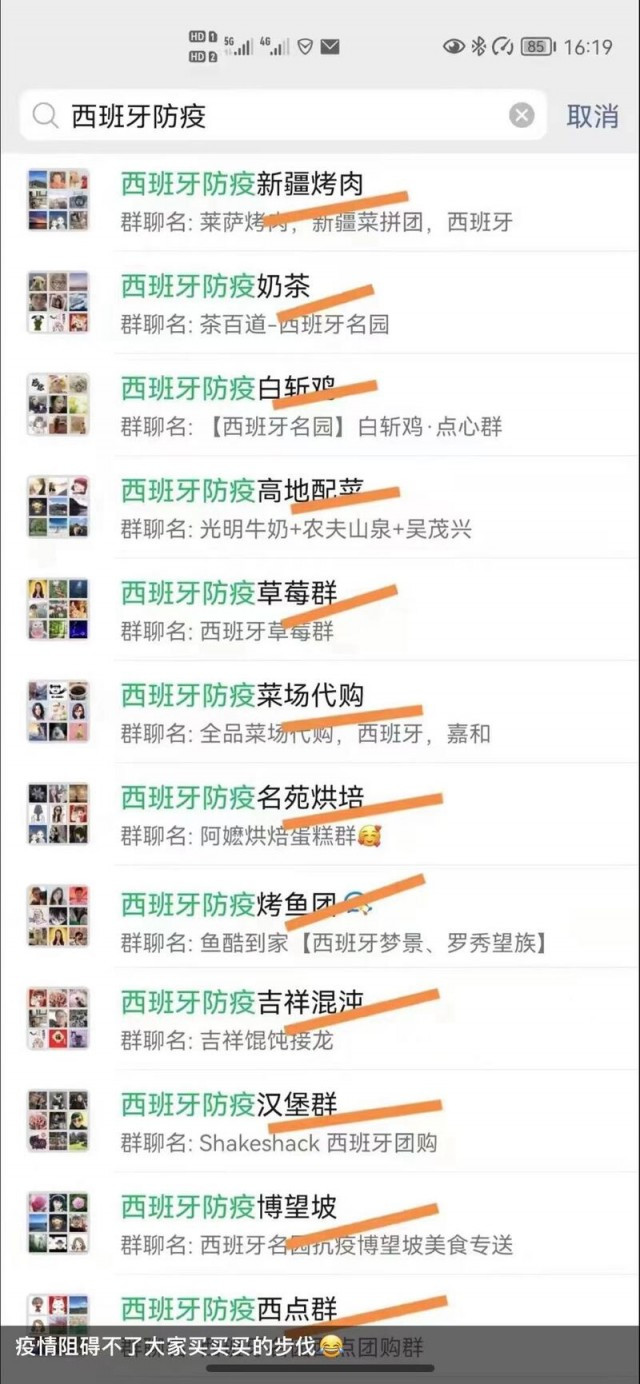Select the 西班牙防疫吉祥混沌 group result
This screenshot has height=1384, width=640.
tap(320, 1020)
